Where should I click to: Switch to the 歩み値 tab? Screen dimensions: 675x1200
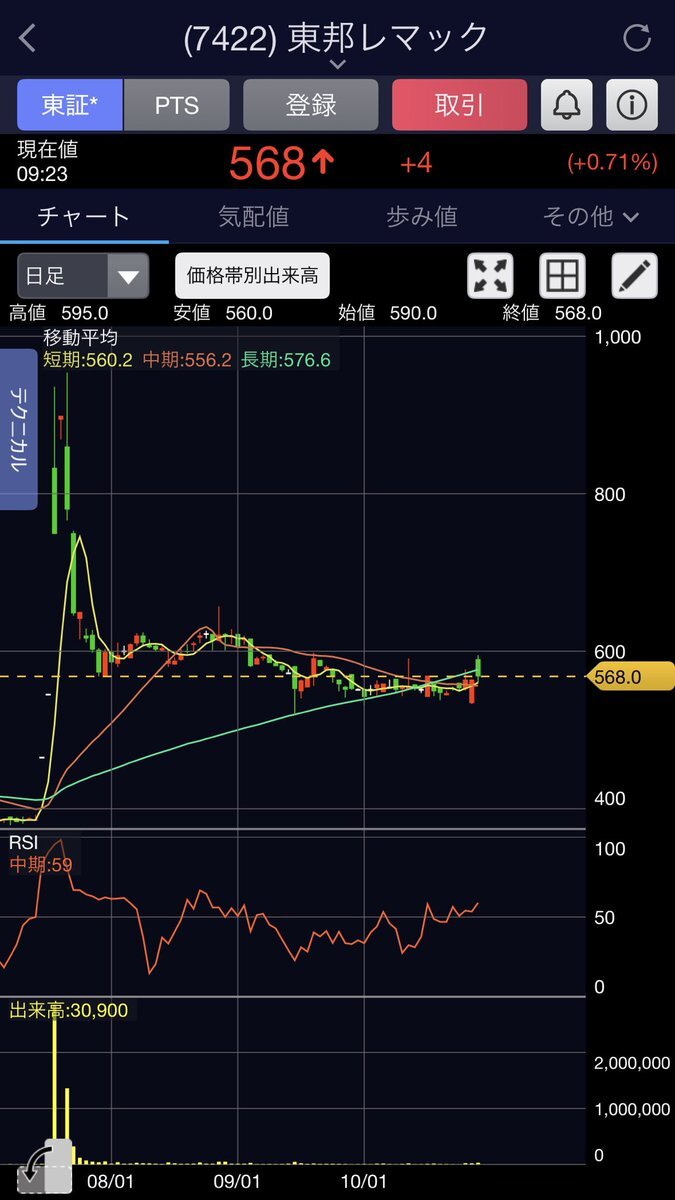pyautogui.click(x=421, y=216)
